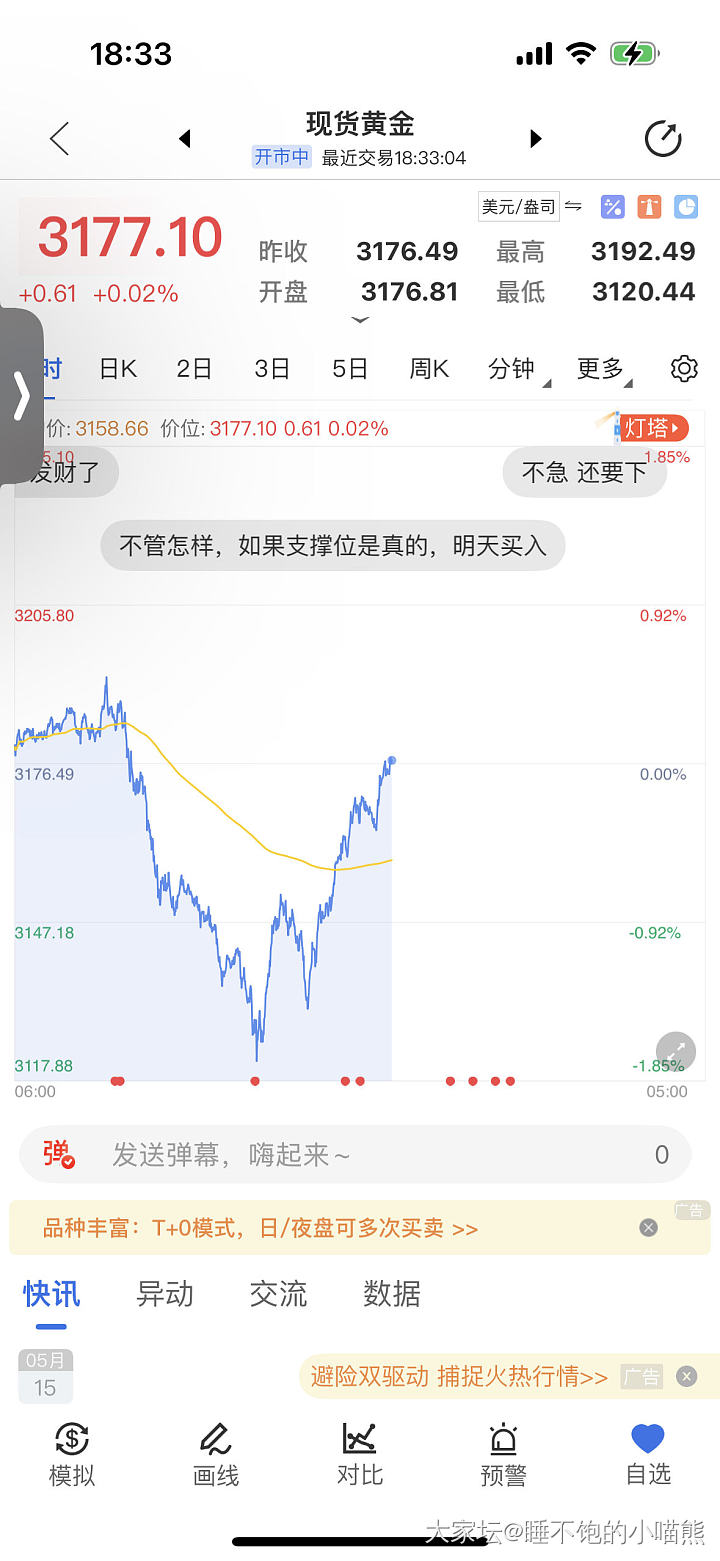Refresh the gold quote
This screenshot has width=720, height=1561.
(663, 139)
